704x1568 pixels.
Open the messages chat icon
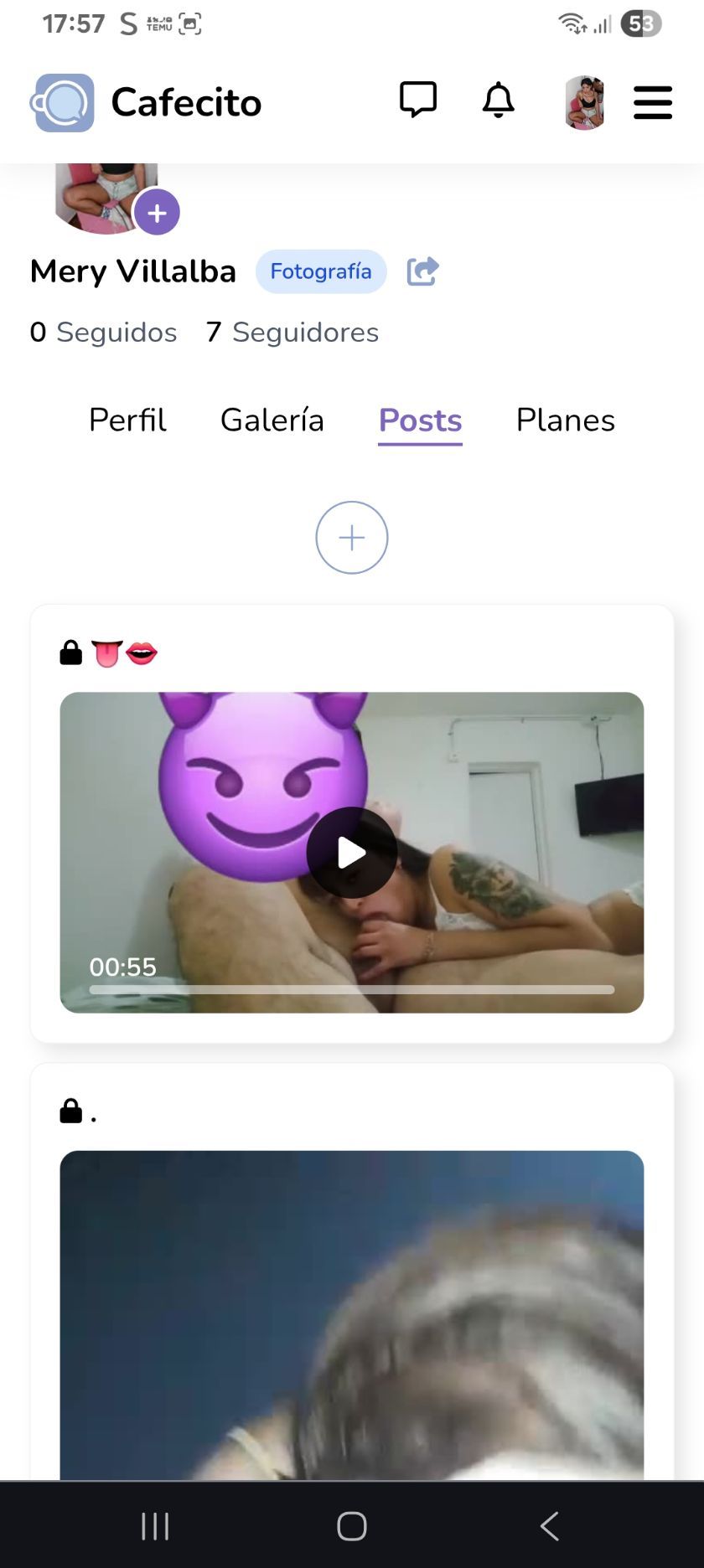(417, 100)
